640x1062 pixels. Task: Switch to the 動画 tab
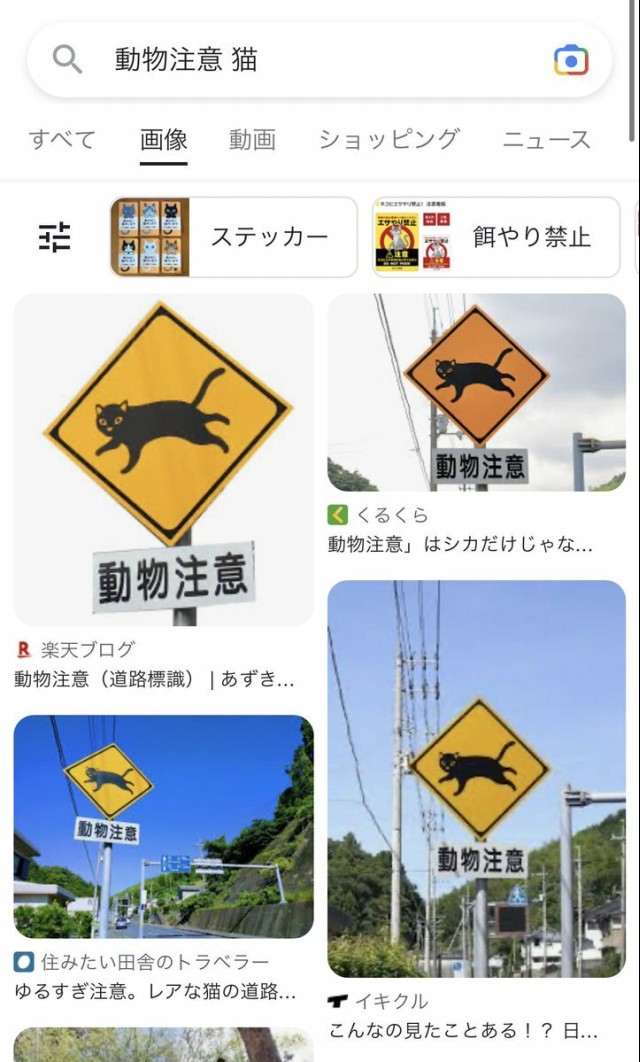253,140
